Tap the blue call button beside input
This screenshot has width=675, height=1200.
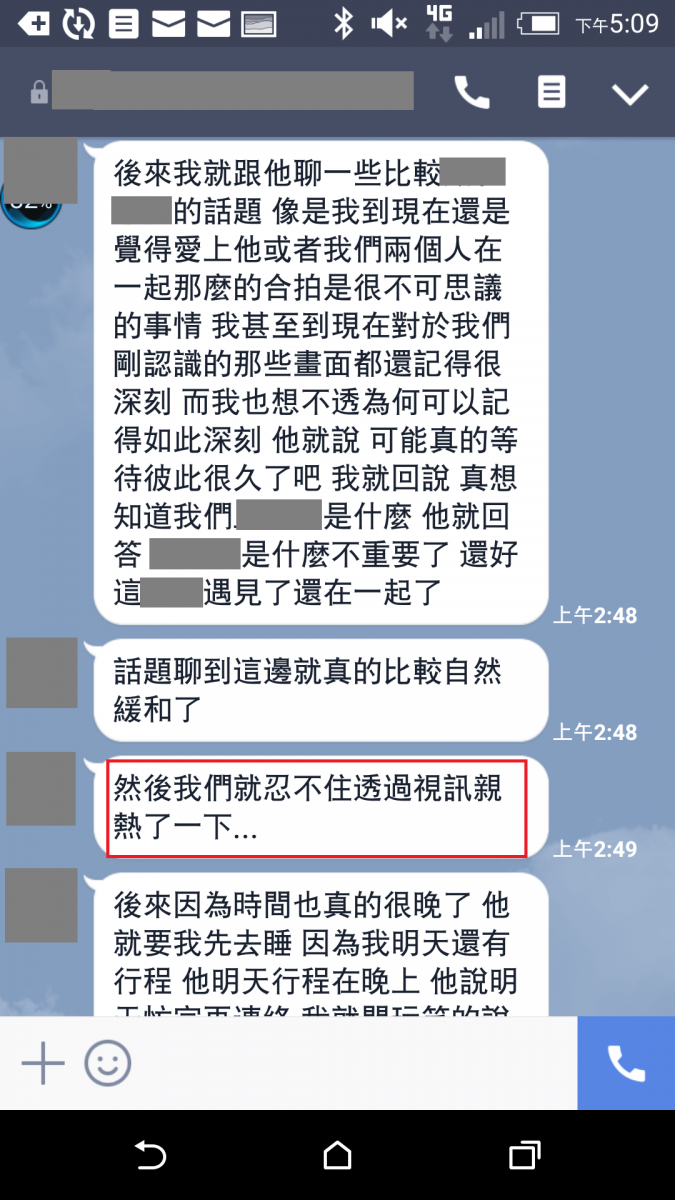point(626,1063)
